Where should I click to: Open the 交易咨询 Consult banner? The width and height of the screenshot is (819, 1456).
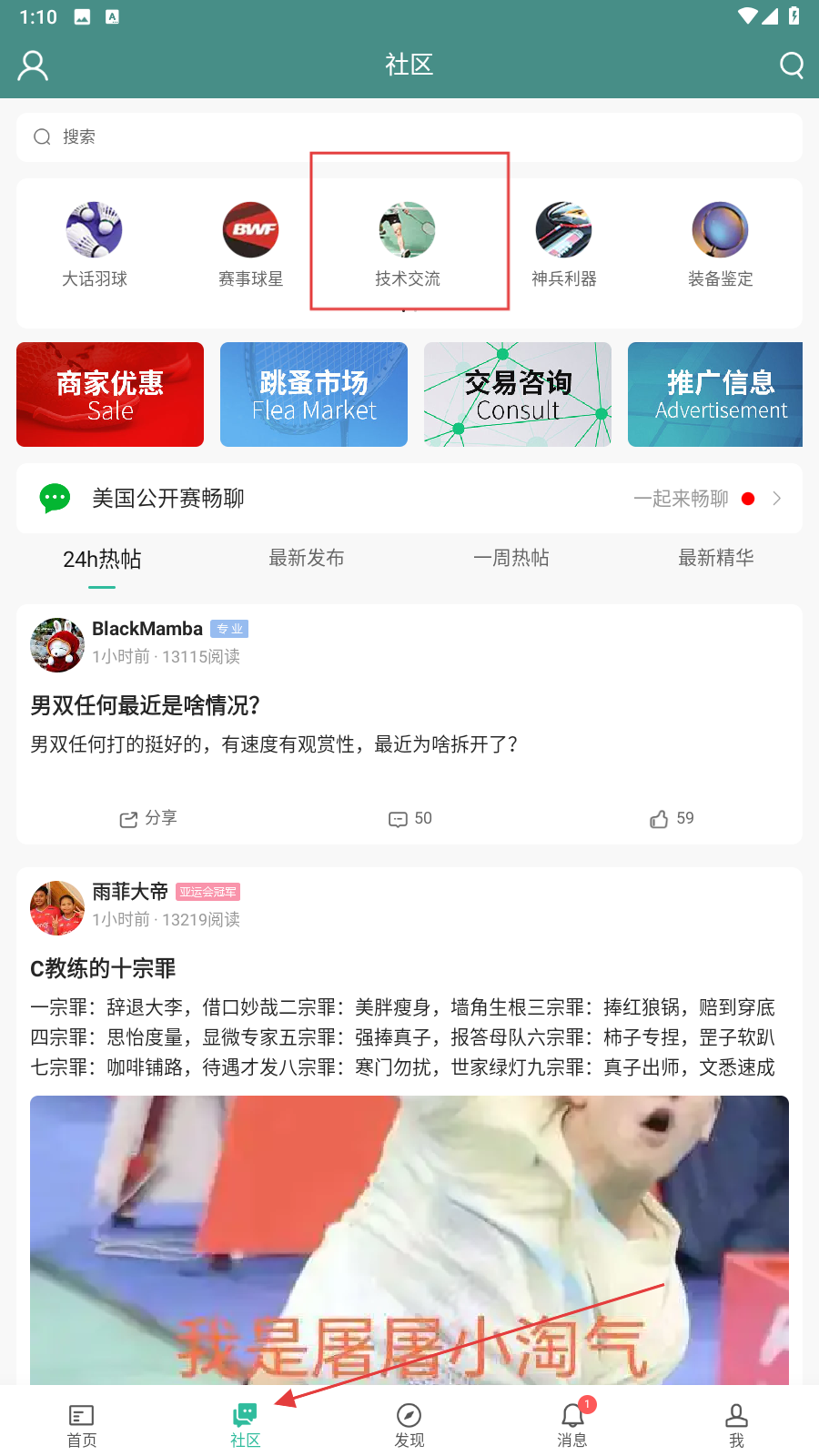[518, 395]
